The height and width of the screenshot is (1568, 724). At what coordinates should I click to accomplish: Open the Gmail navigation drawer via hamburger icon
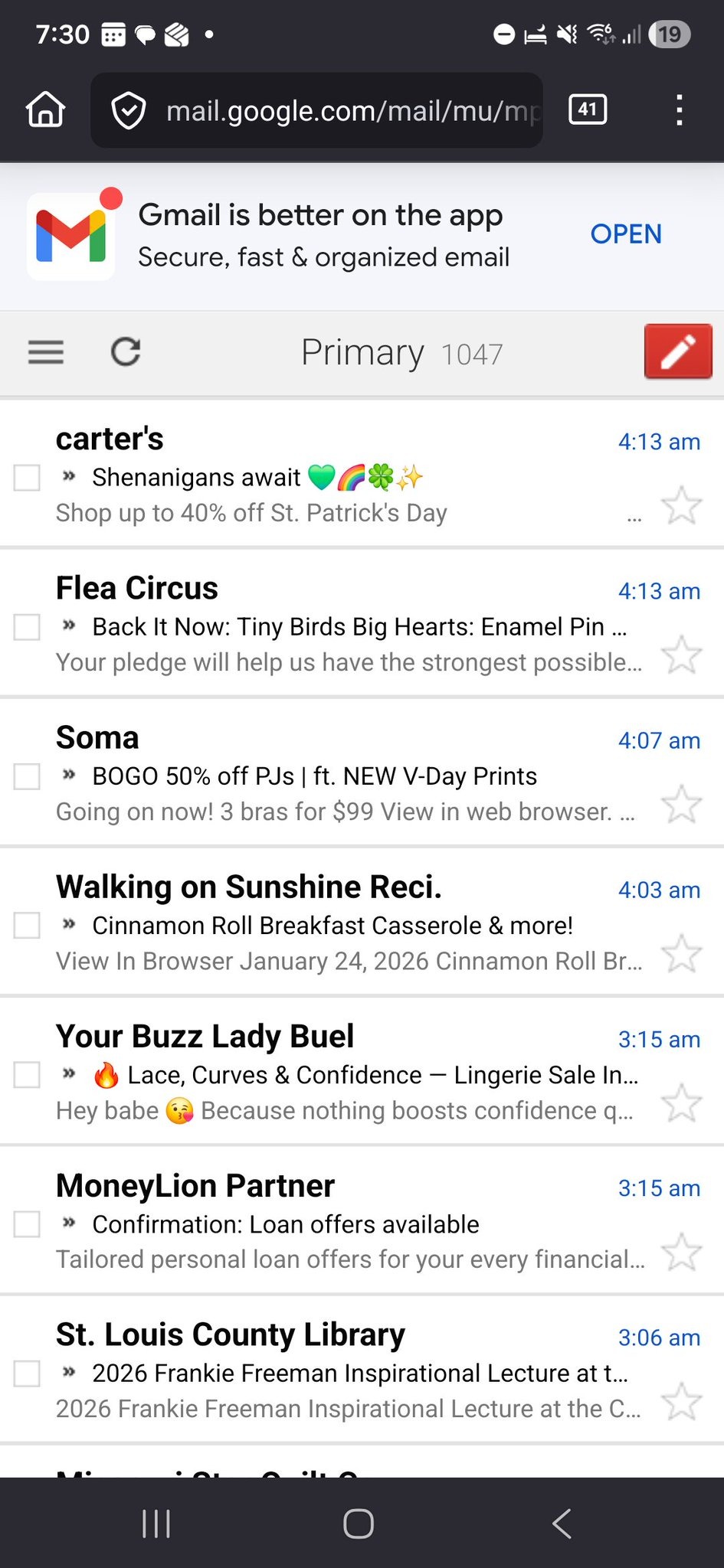click(45, 352)
